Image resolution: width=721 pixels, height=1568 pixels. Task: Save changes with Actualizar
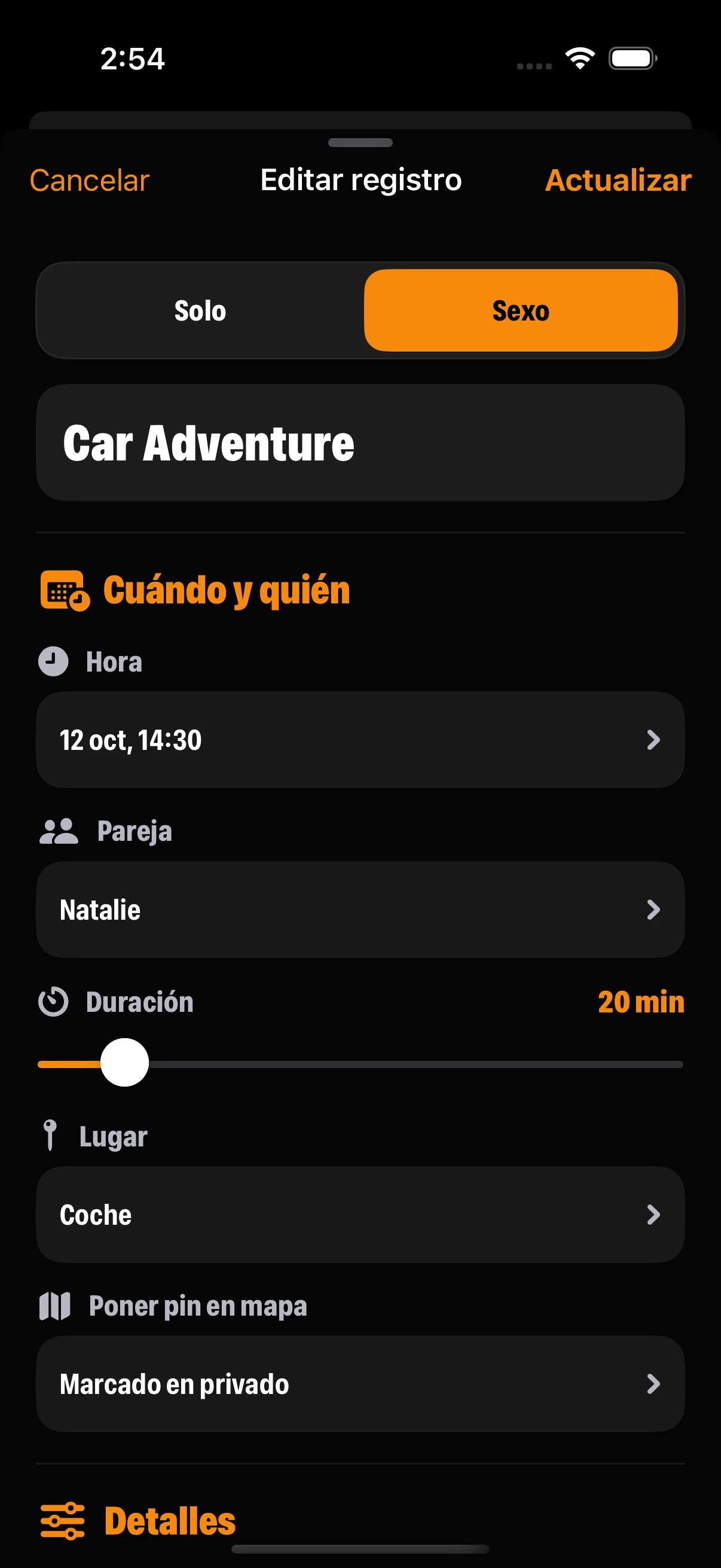pos(618,181)
